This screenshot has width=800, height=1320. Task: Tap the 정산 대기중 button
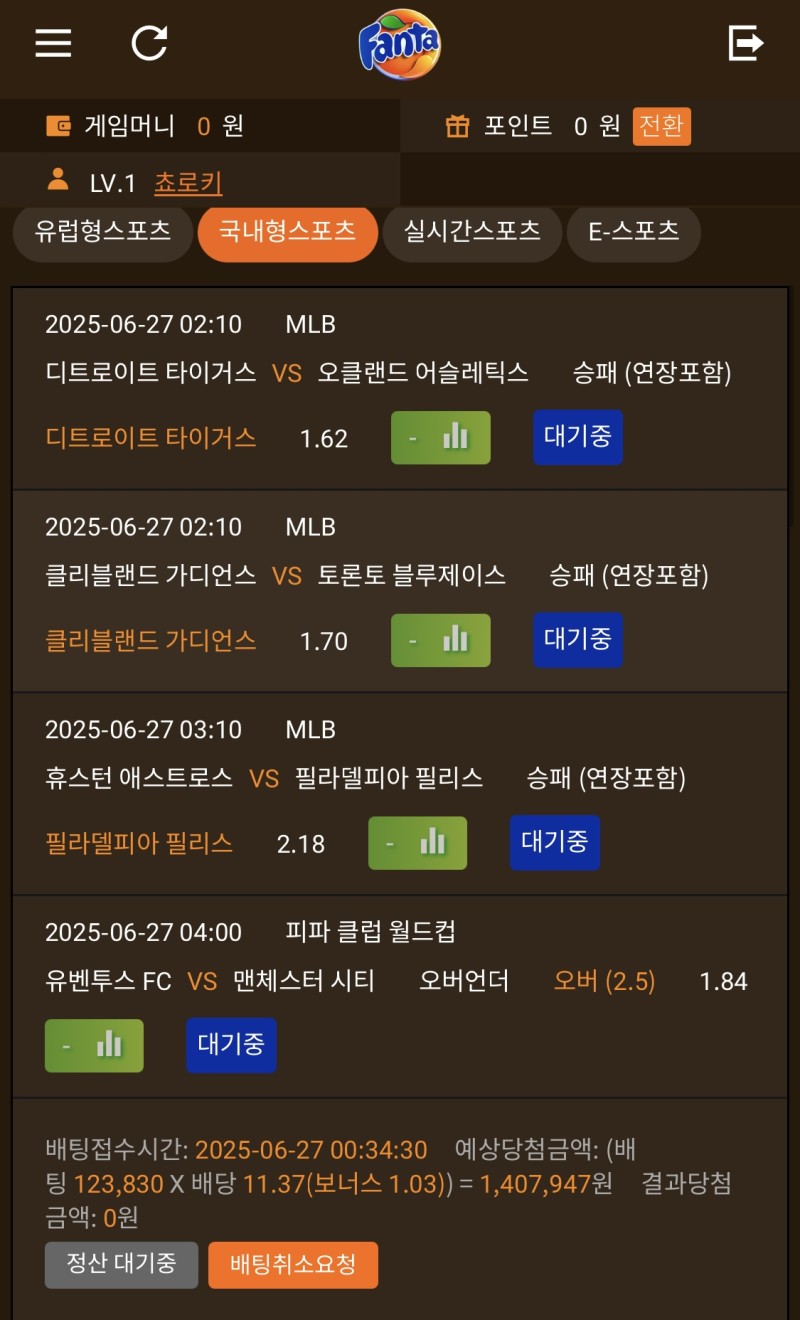click(122, 1265)
